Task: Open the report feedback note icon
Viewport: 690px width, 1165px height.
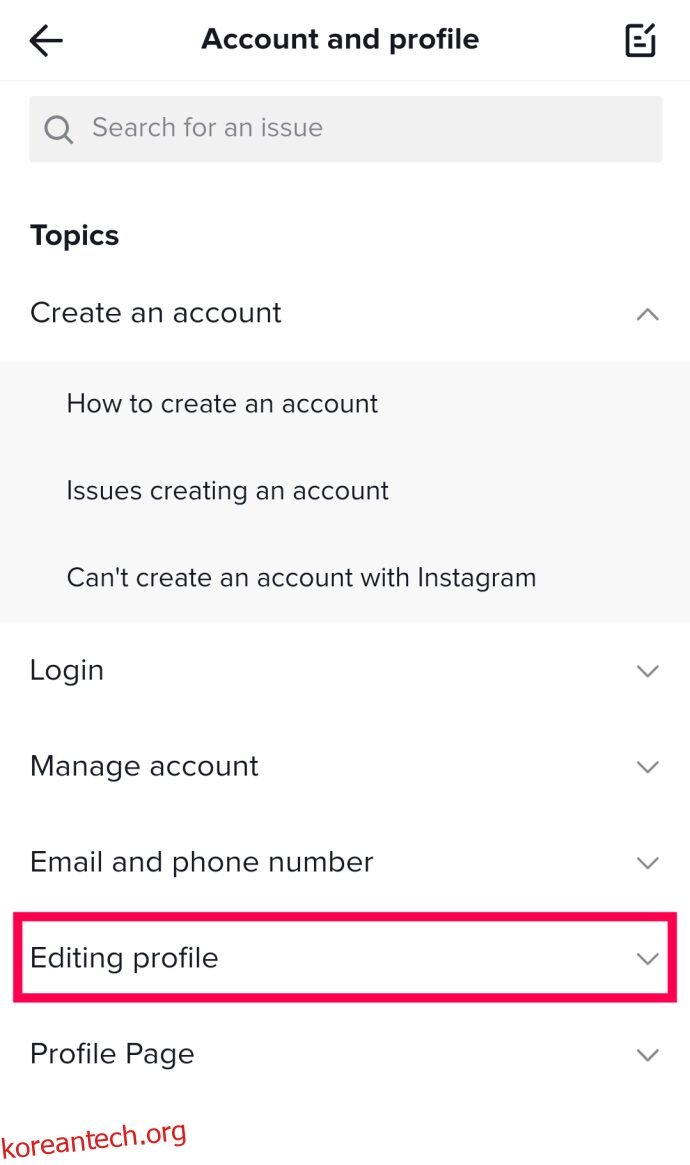Action: click(x=640, y=40)
